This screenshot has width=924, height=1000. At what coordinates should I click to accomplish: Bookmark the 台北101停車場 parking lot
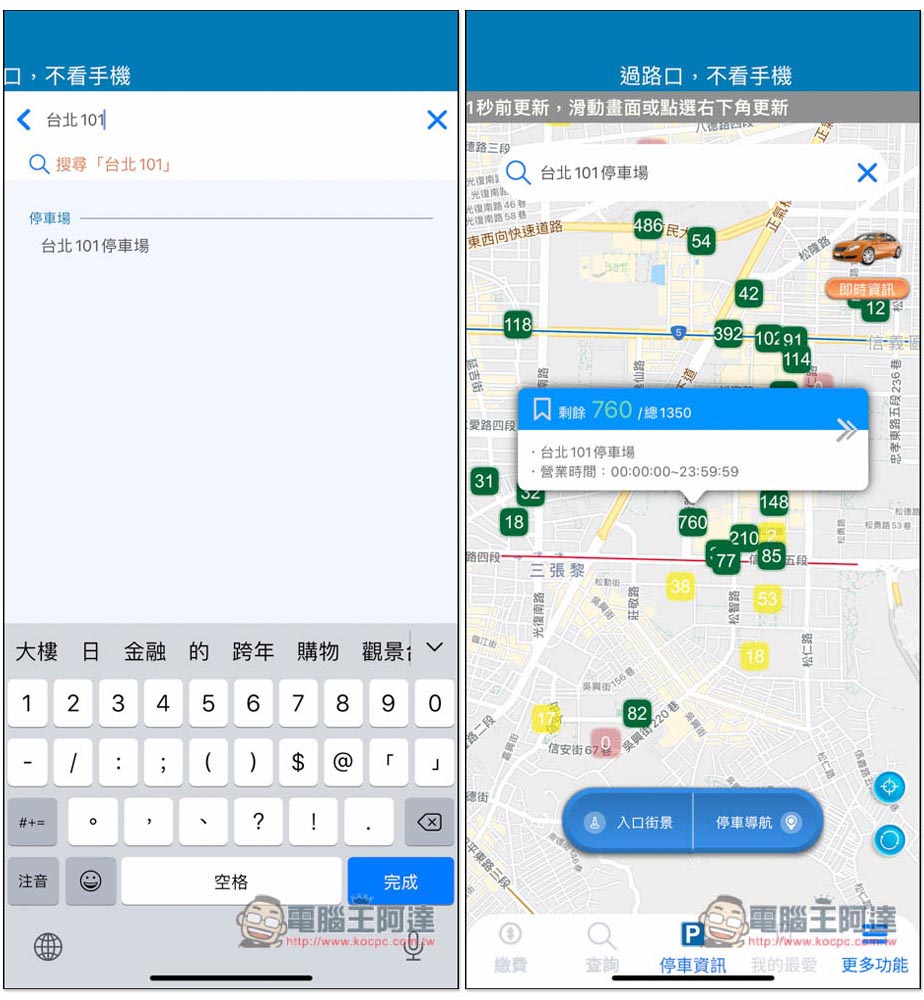click(542, 409)
